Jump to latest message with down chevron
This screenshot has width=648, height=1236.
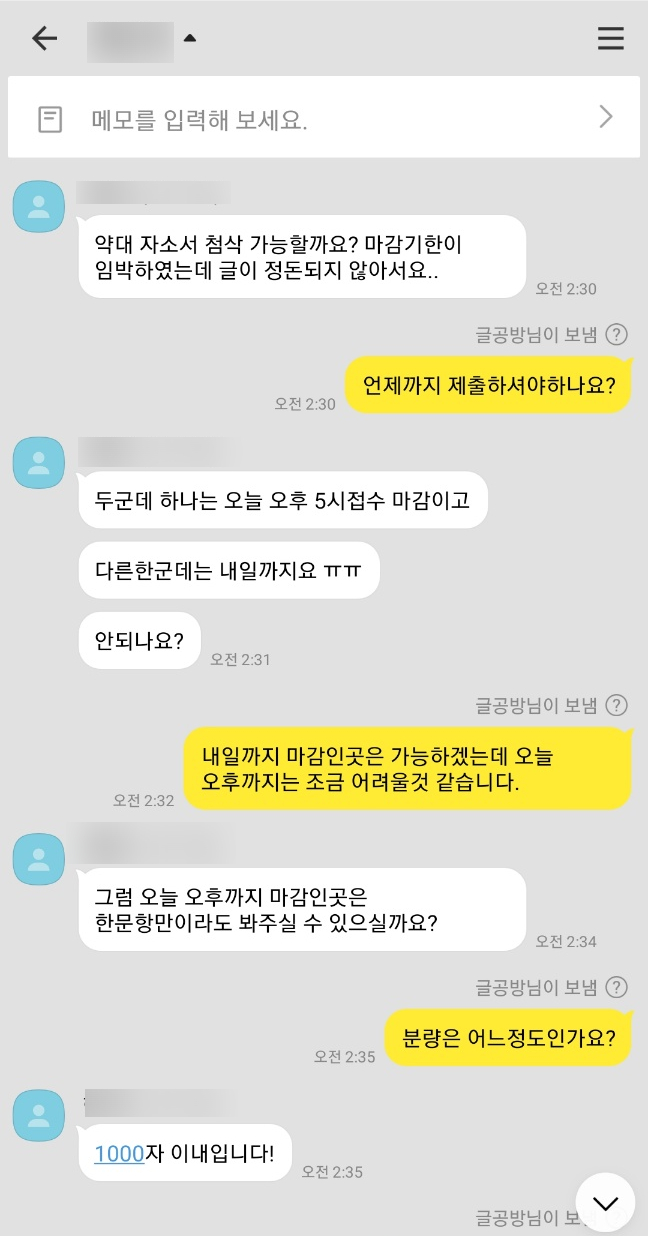[605, 1202]
